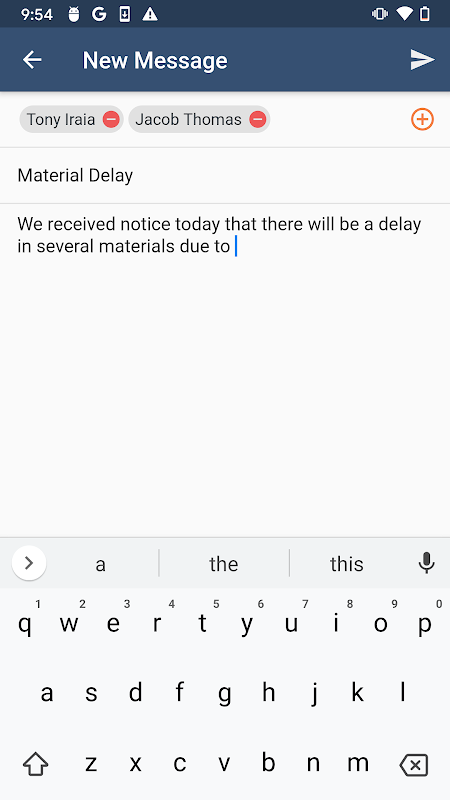Image resolution: width=450 pixels, height=800 pixels.
Task: Start voice input with microphone
Action: [x=427, y=563]
